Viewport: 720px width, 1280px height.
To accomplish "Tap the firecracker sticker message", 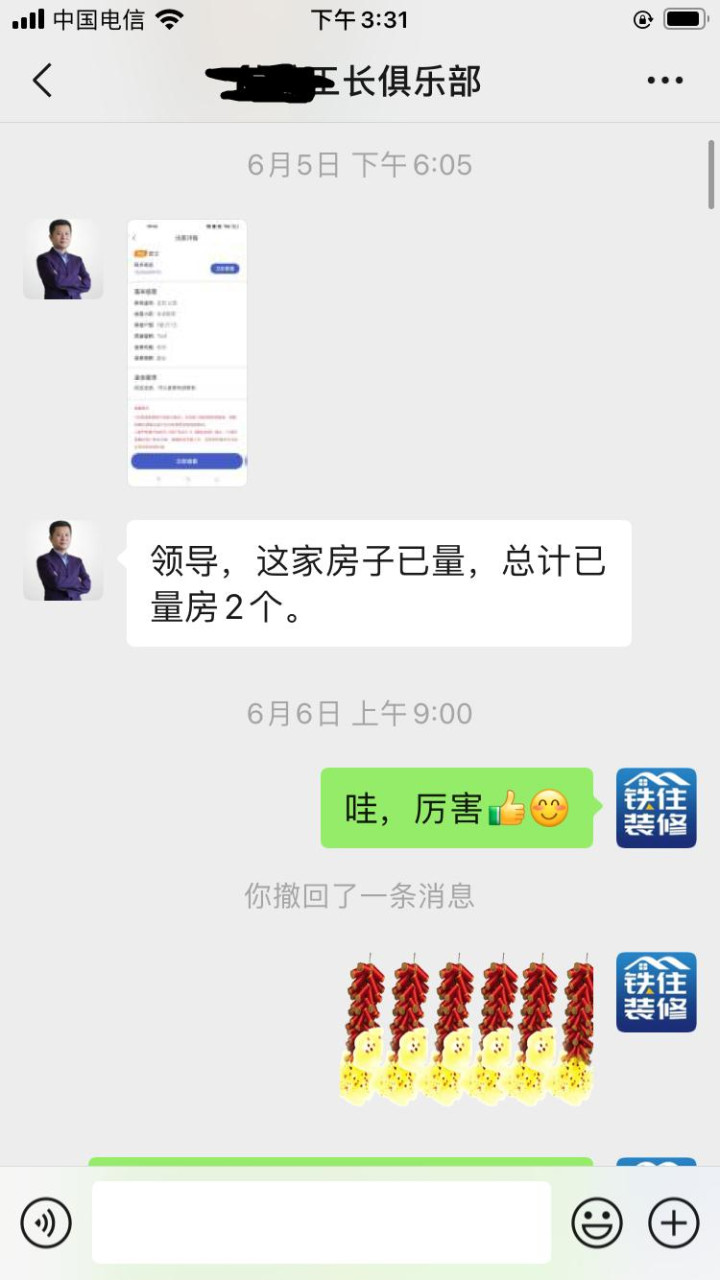I will (x=465, y=1032).
